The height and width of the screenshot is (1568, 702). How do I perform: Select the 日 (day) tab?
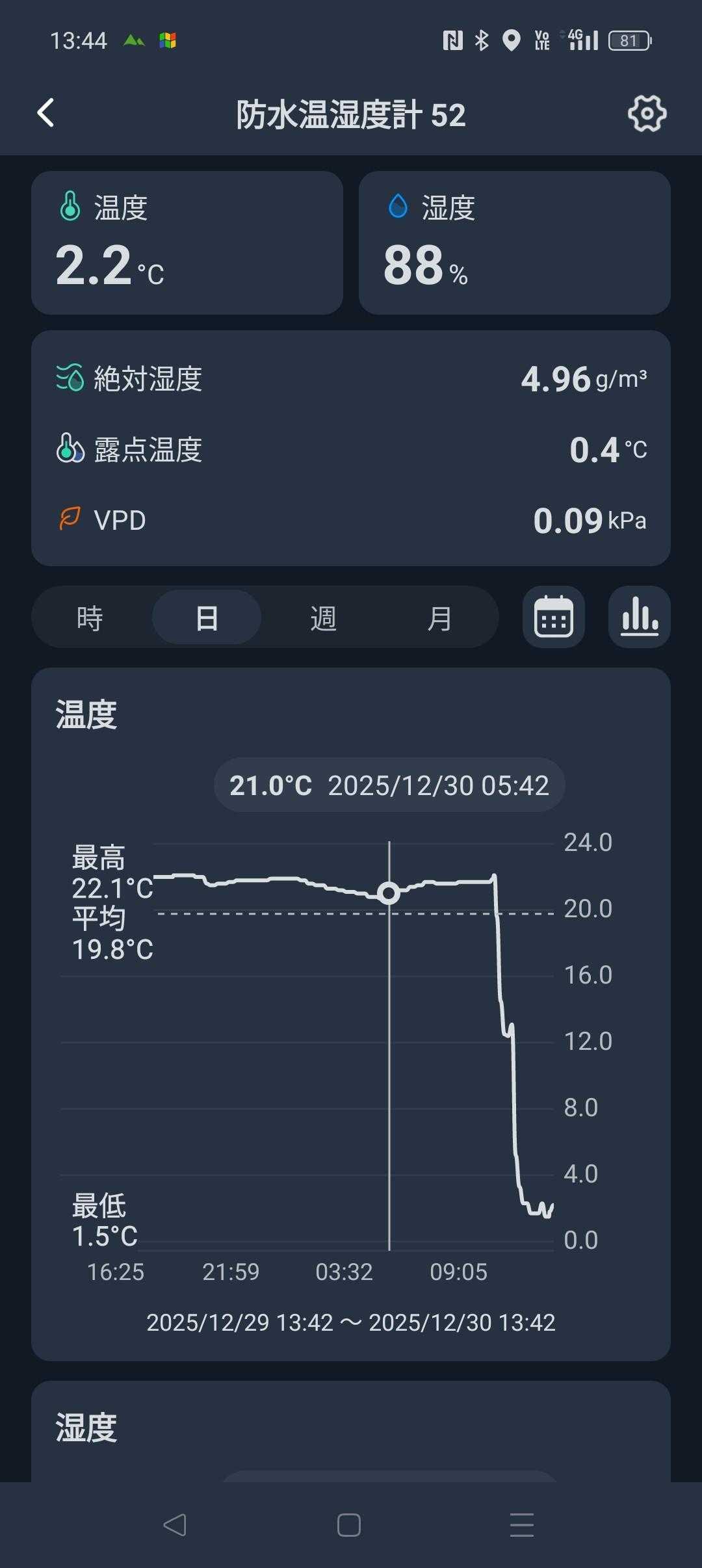[x=207, y=618]
